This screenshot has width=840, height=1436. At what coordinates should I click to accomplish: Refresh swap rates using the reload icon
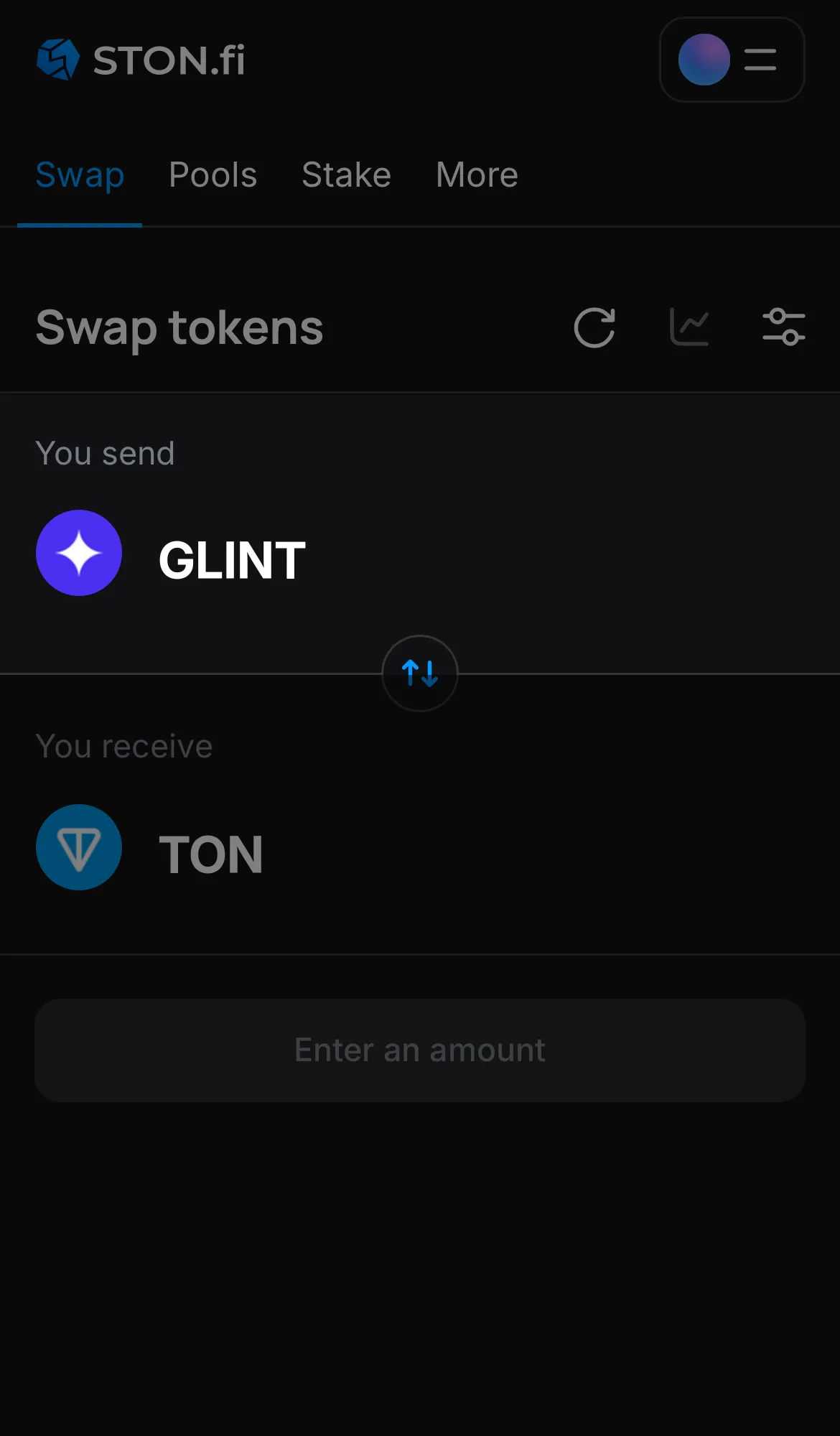[594, 327]
